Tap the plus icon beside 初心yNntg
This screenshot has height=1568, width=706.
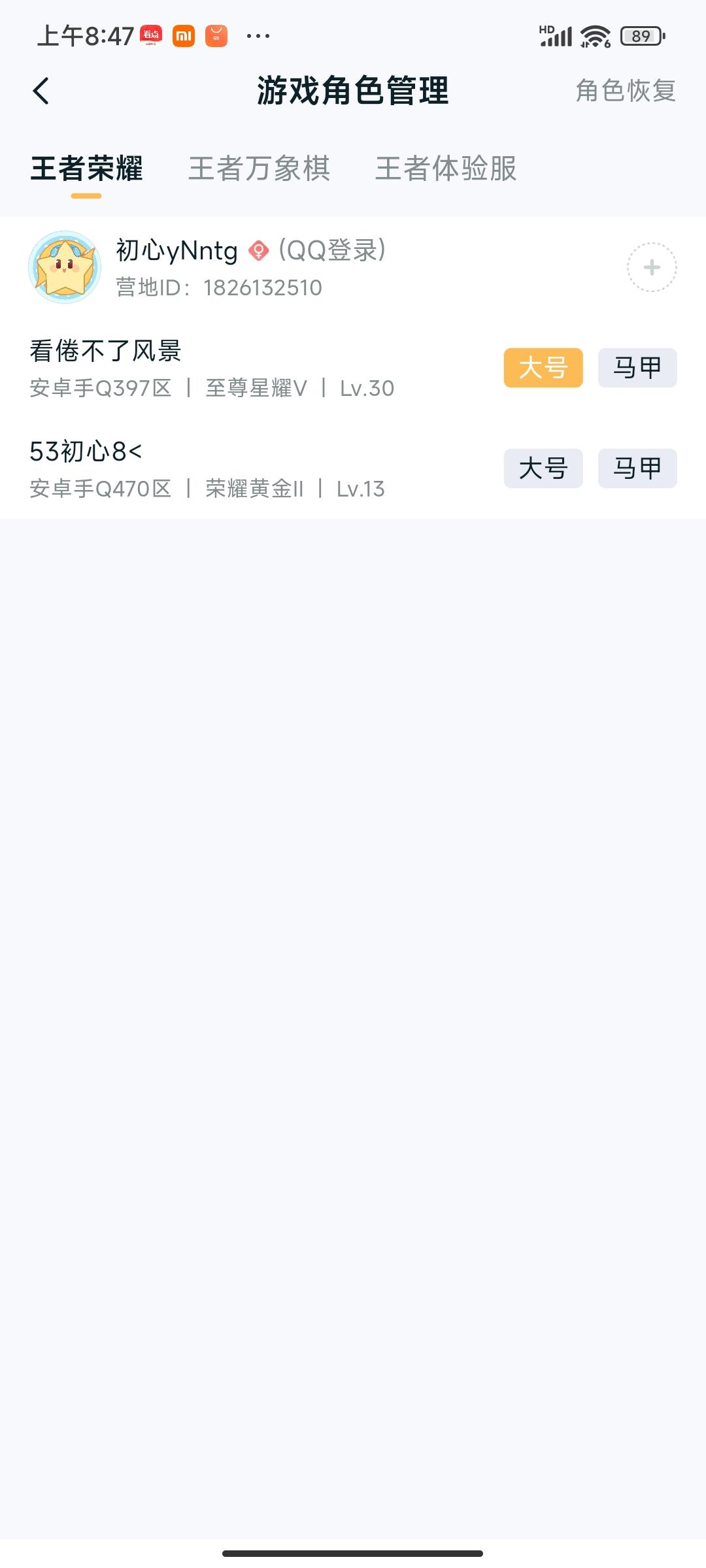[651, 267]
